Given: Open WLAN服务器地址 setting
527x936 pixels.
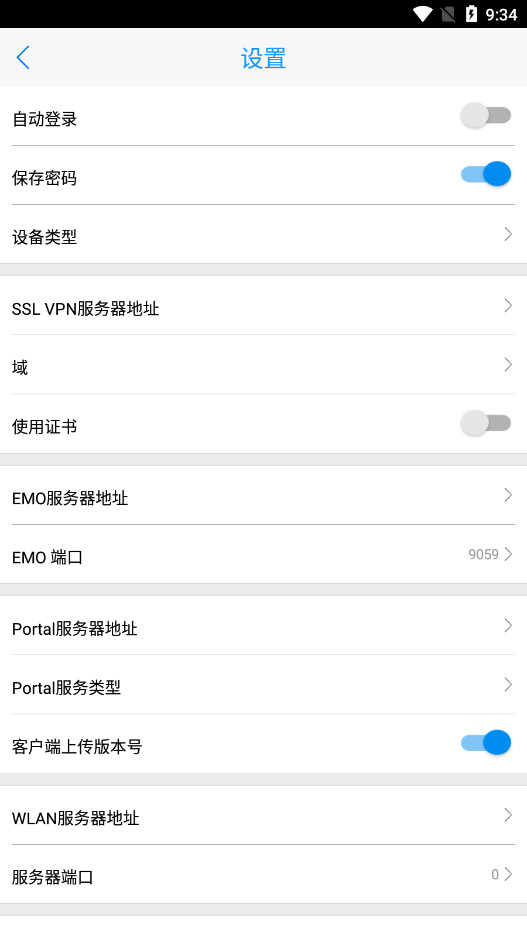Looking at the screenshot, I should [263, 815].
